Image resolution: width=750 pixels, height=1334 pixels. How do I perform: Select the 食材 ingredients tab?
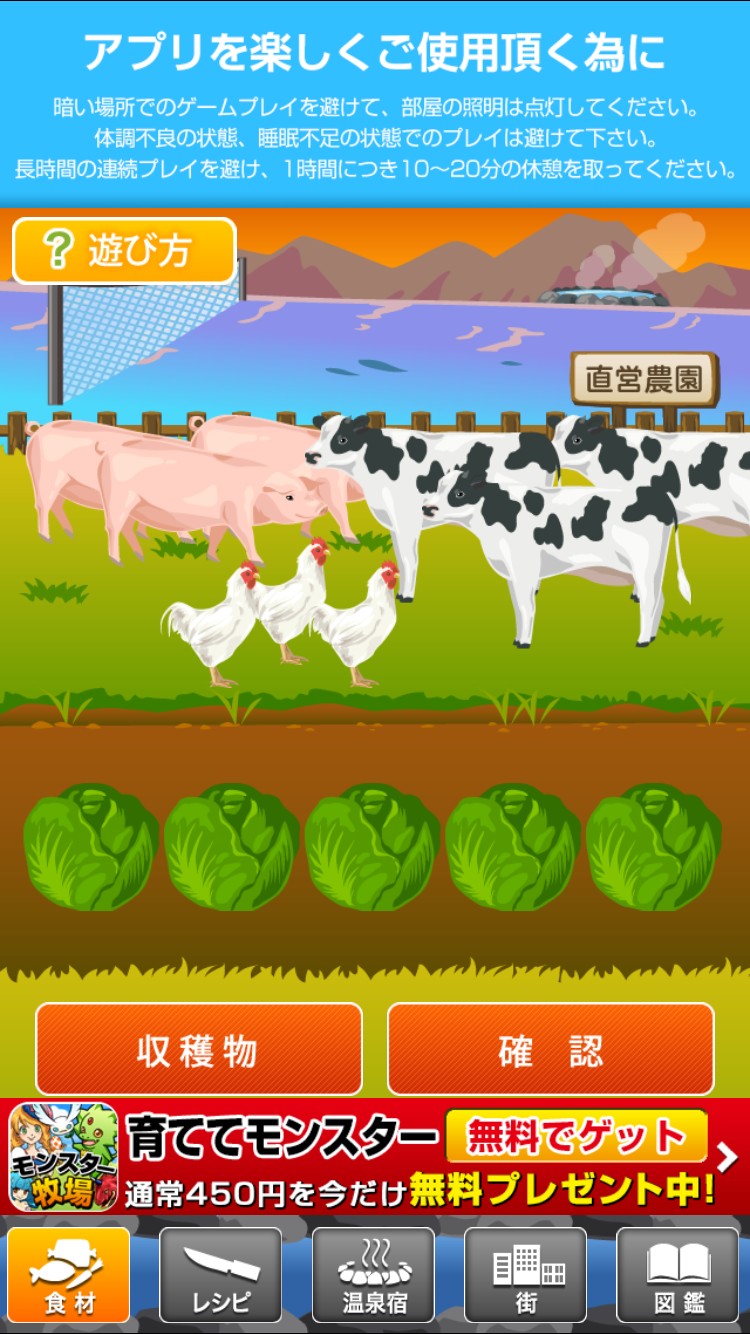click(x=69, y=1275)
